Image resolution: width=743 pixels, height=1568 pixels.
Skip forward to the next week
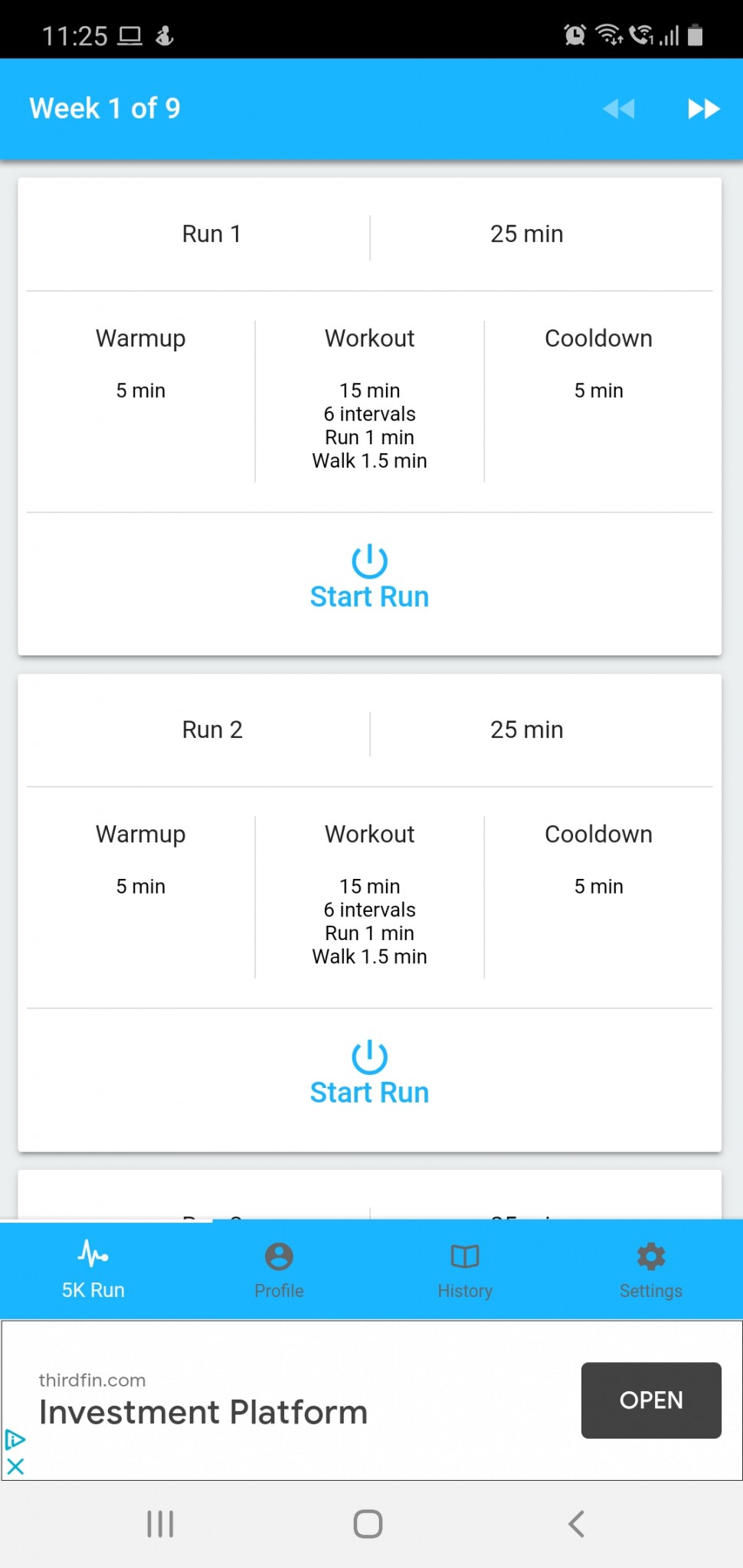click(x=703, y=109)
